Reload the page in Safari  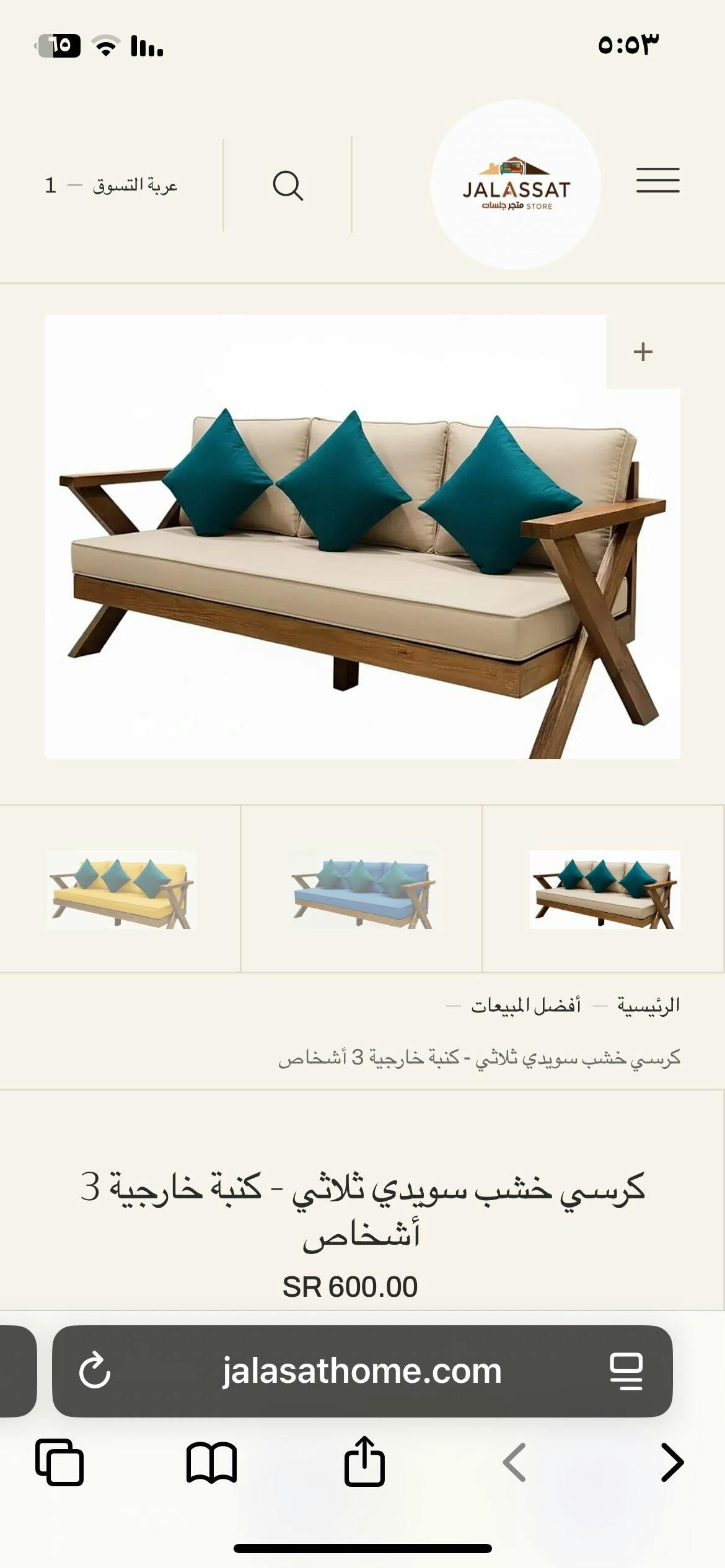click(x=95, y=1371)
